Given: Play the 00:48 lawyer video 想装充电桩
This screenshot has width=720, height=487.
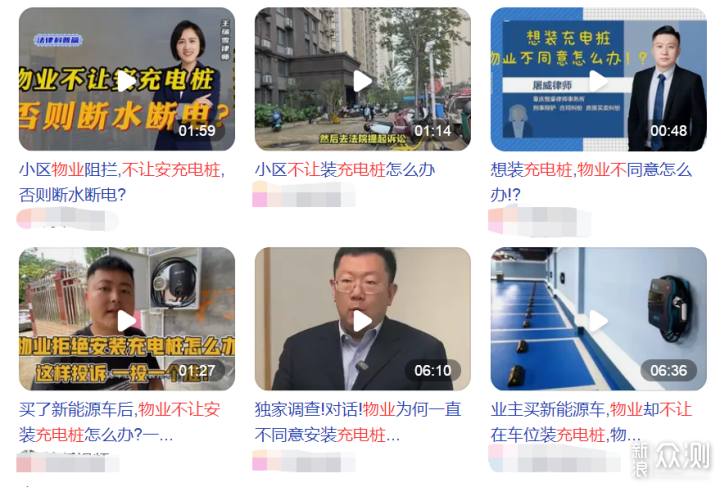Looking at the screenshot, I should point(598,81).
